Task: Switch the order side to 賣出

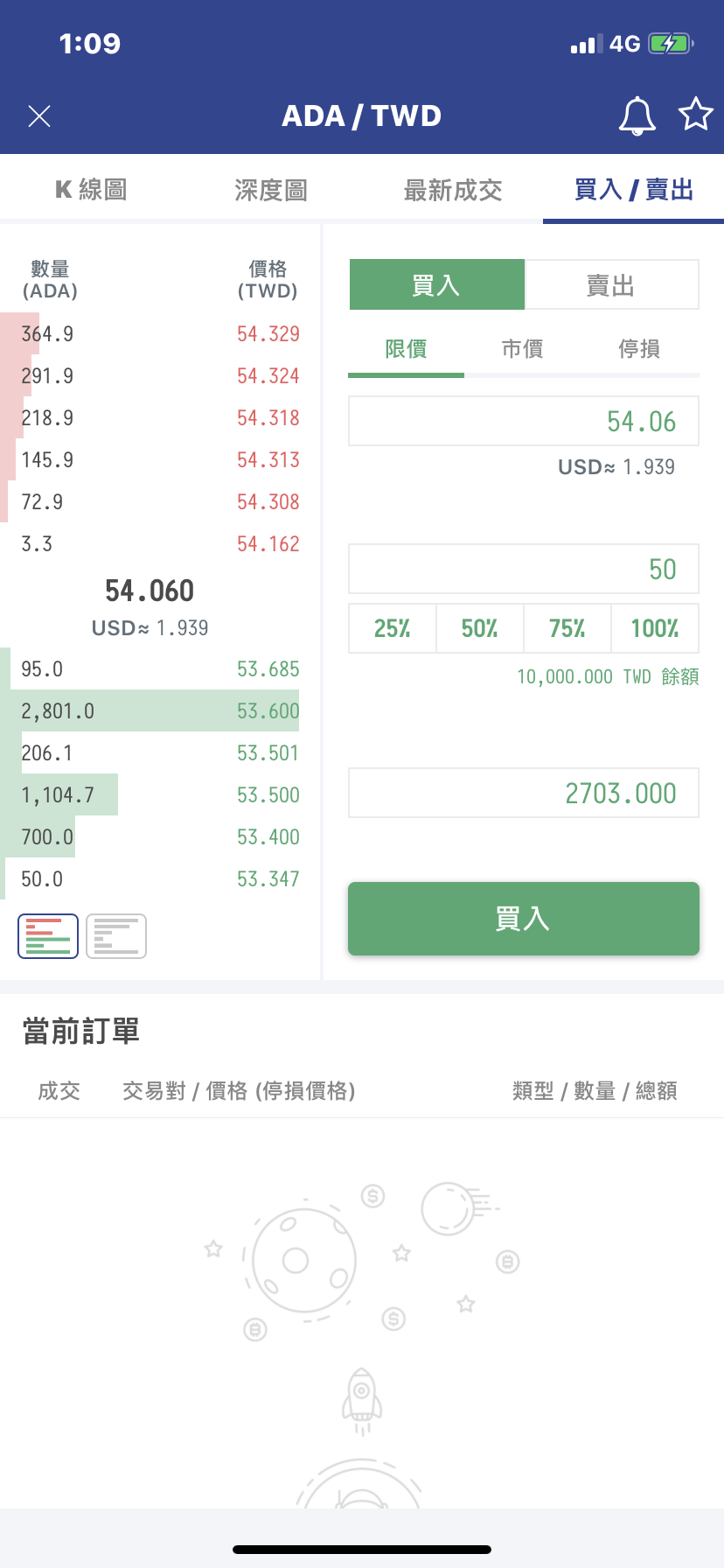Action: point(611,285)
